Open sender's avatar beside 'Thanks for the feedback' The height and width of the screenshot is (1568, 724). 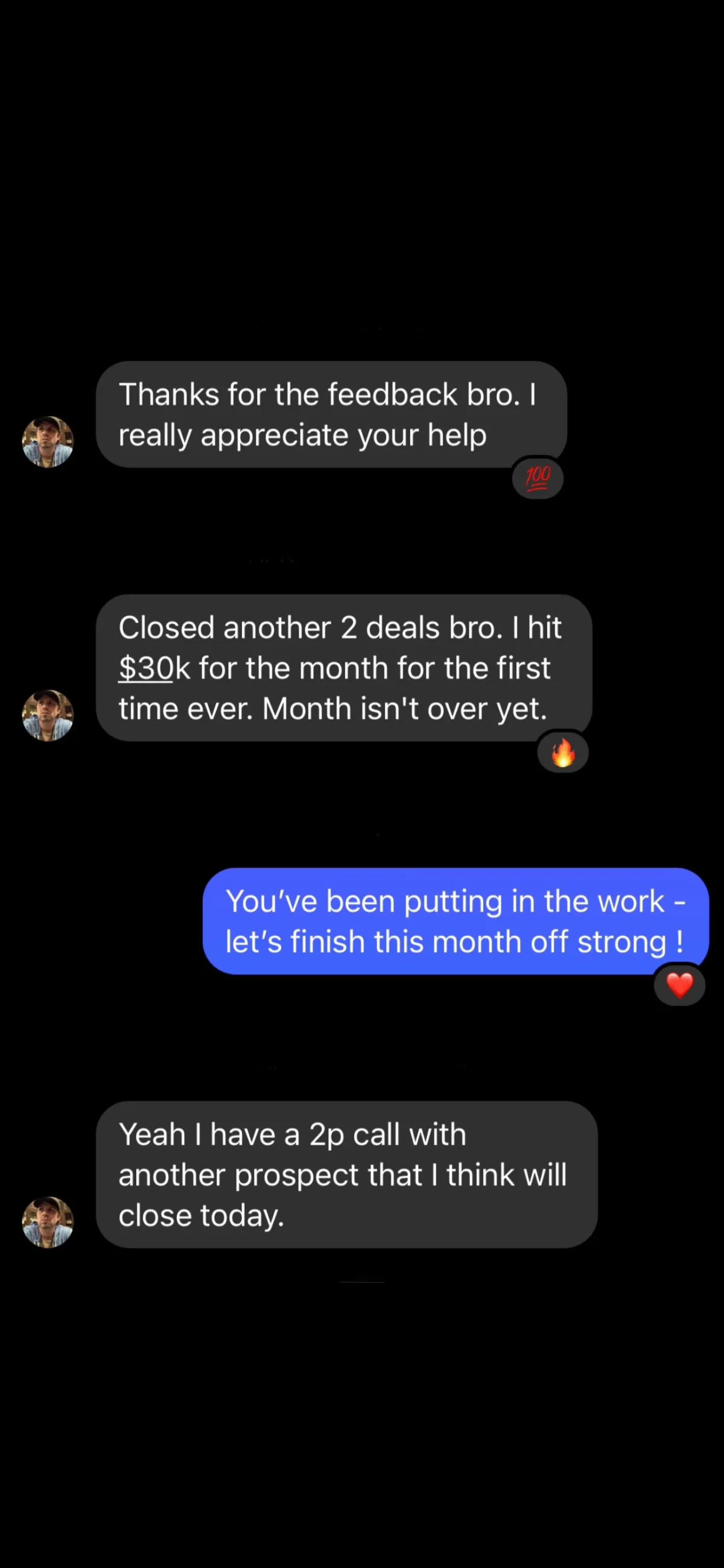(x=48, y=441)
